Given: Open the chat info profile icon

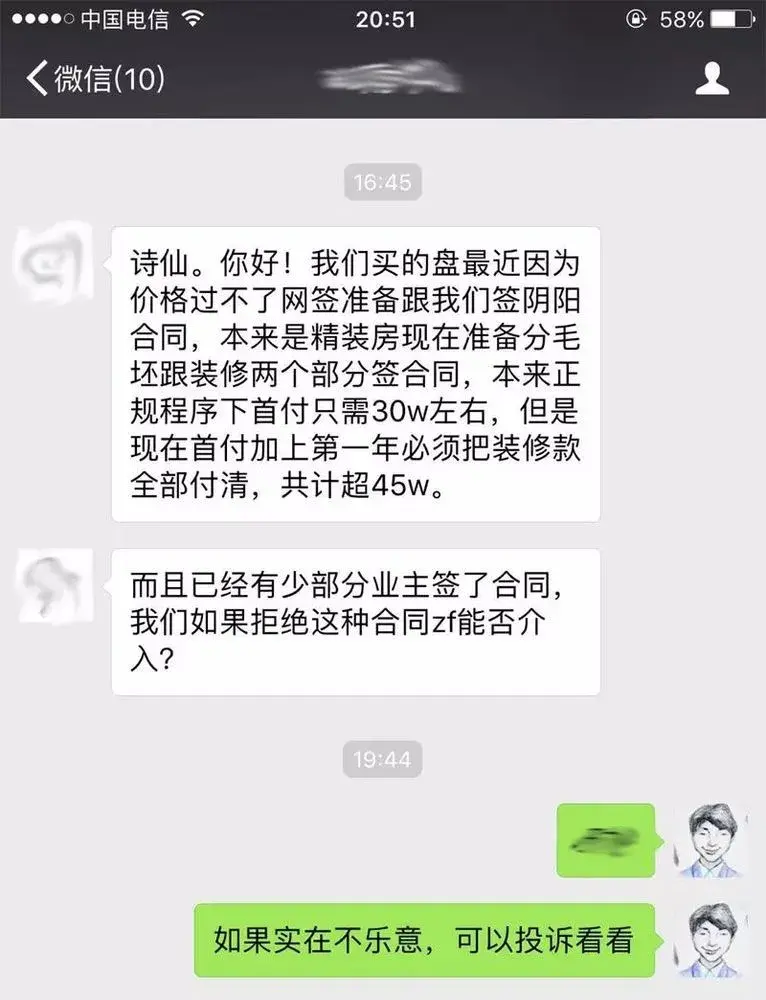Looking at the screenshot, I should (x=711, y=79).
